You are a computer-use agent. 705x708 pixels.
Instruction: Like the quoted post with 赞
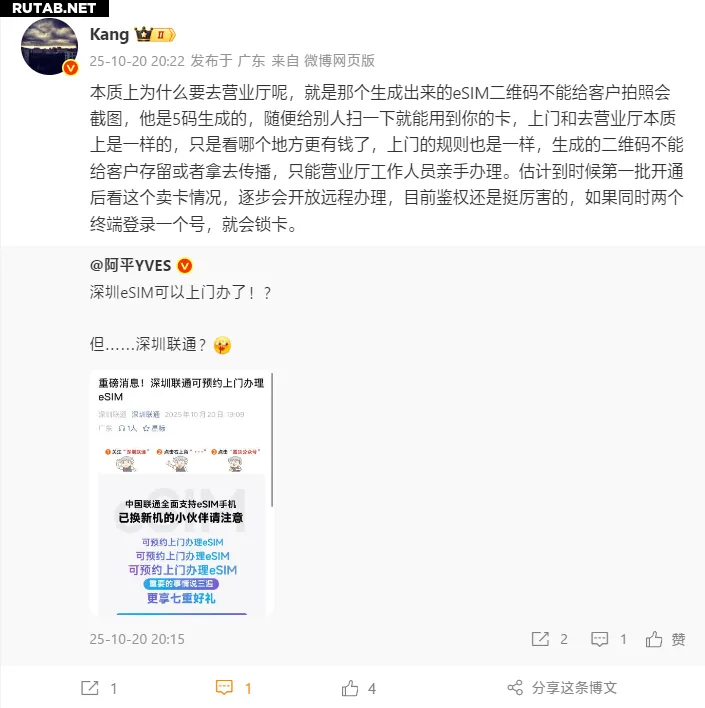[666, 638]
